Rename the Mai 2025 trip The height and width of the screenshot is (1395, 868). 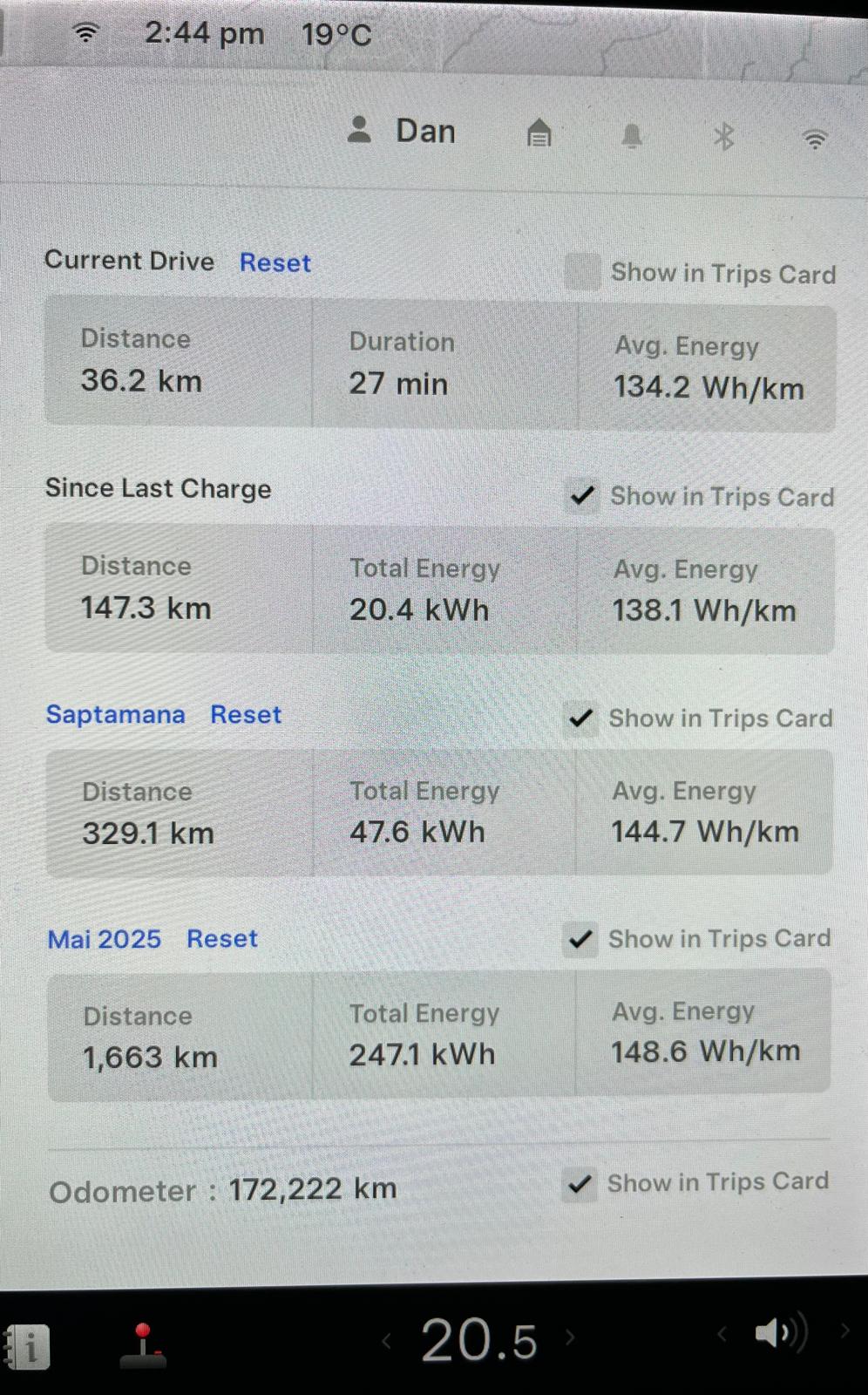(x=104, y=939)
